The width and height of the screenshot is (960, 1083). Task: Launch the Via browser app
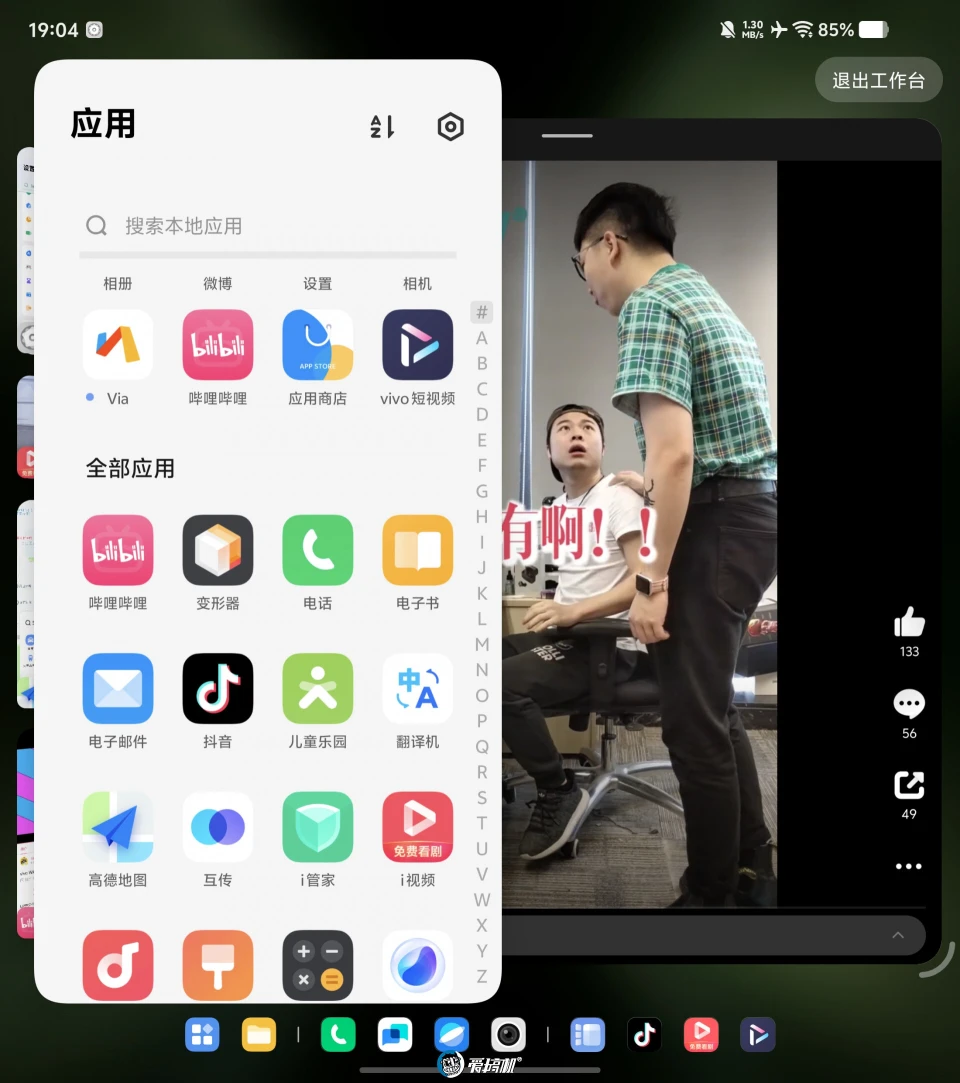pyautogui.click(x=118, y=346)
